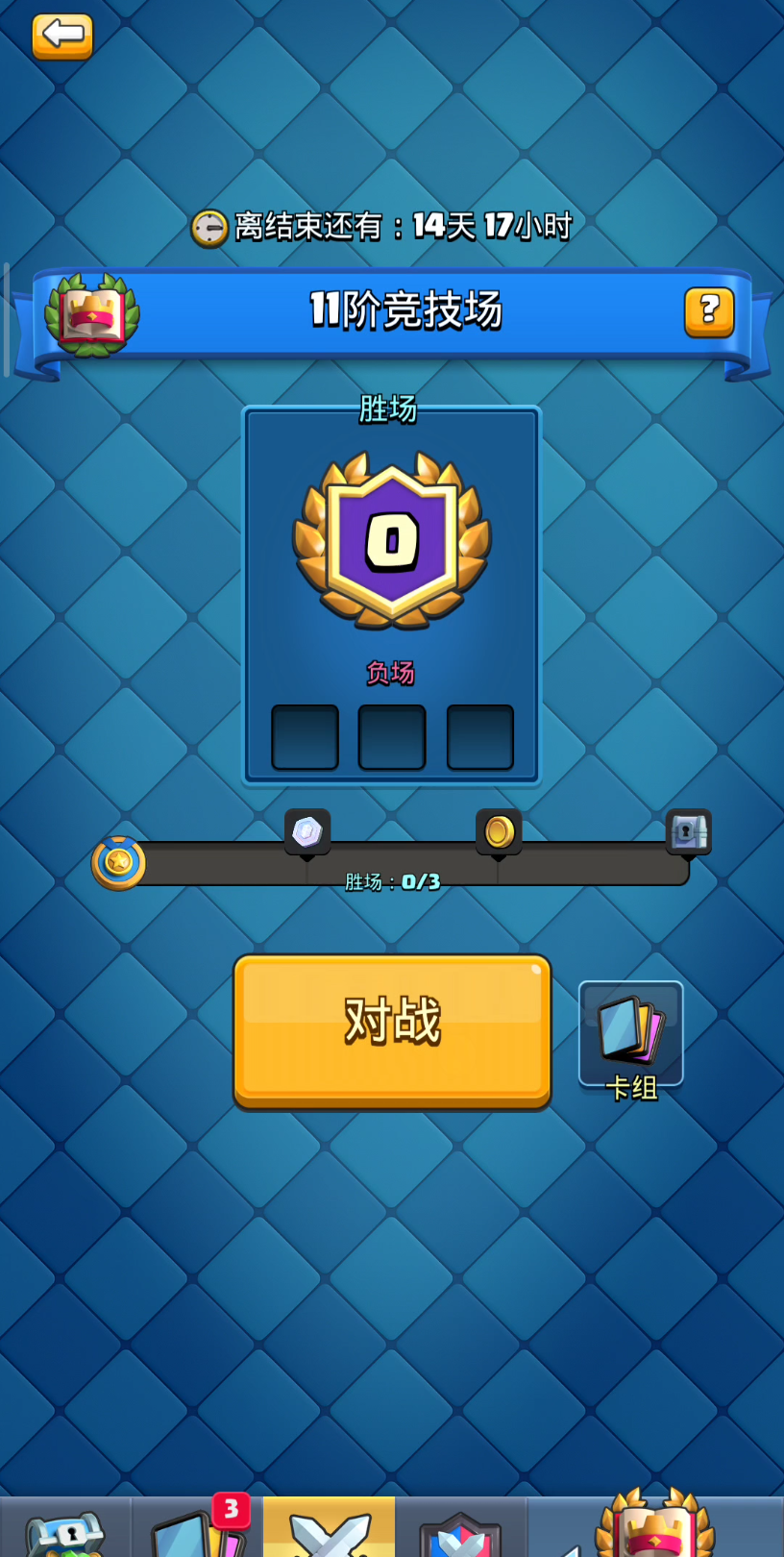Open the crown events tab

655,1528
